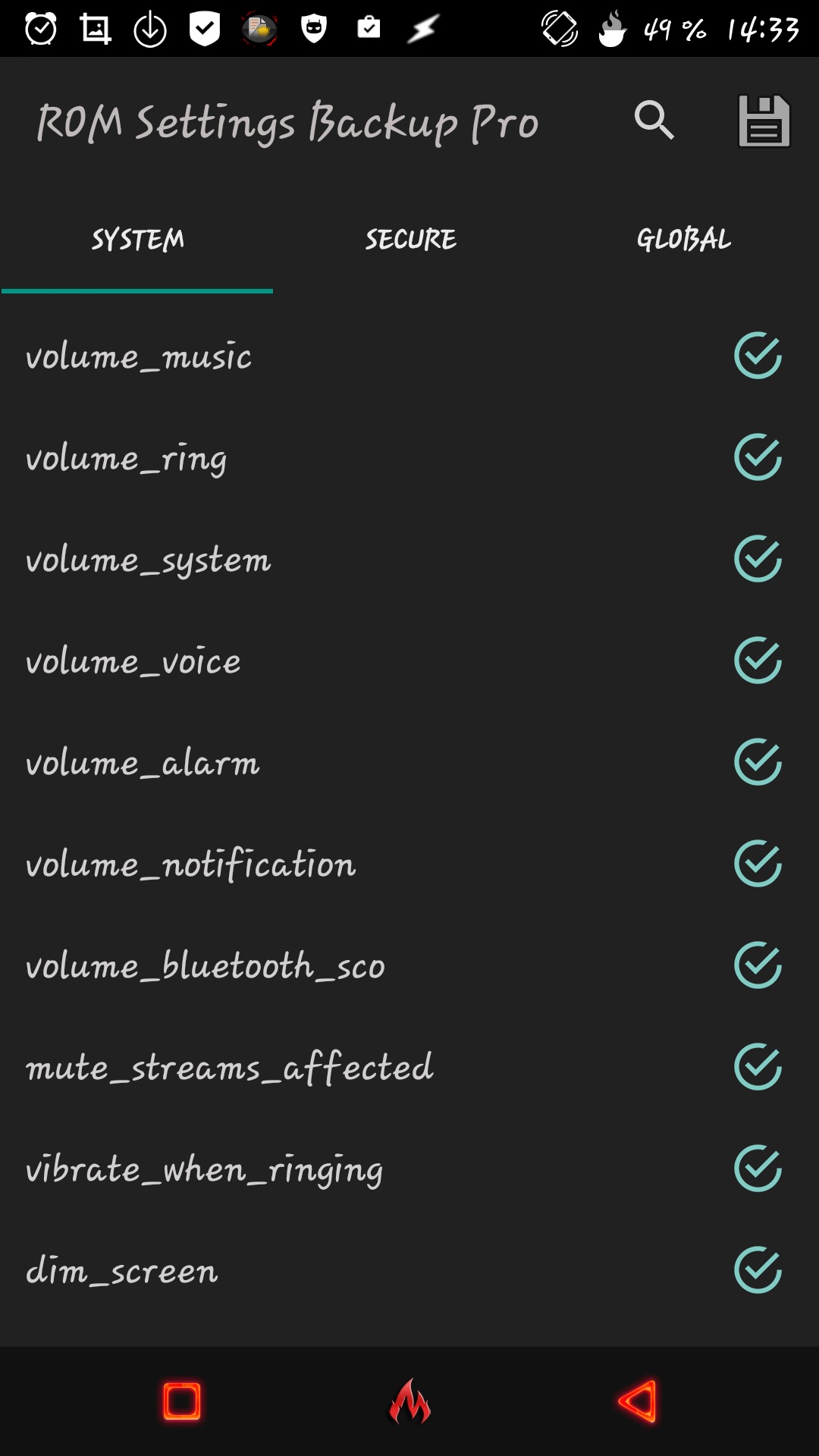
Task: Deselect volume_alarm
Action: (758, 762)
